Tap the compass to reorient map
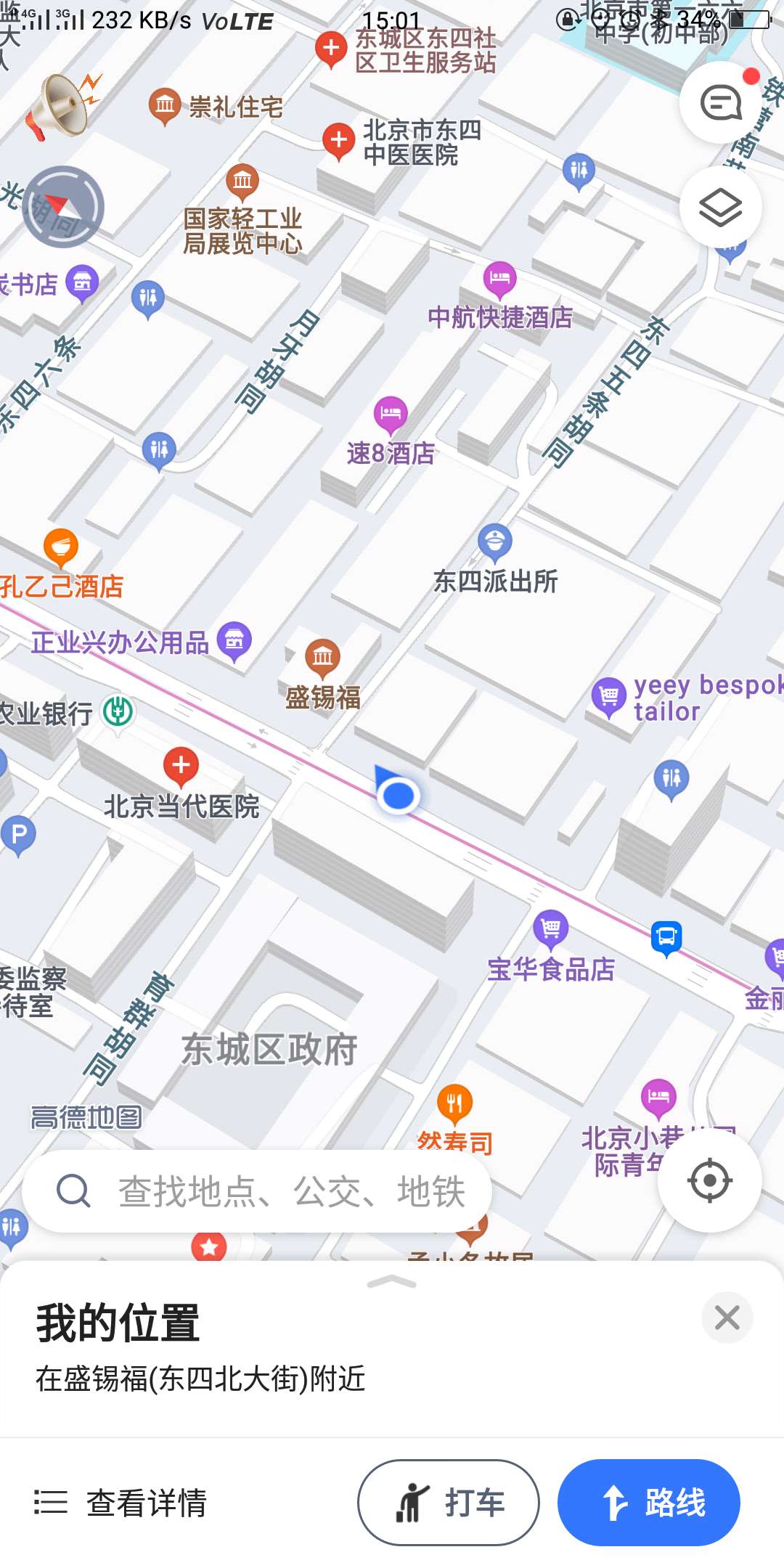Image resolution: width=784 pixels, height=1568 pixels. (64, 207)
